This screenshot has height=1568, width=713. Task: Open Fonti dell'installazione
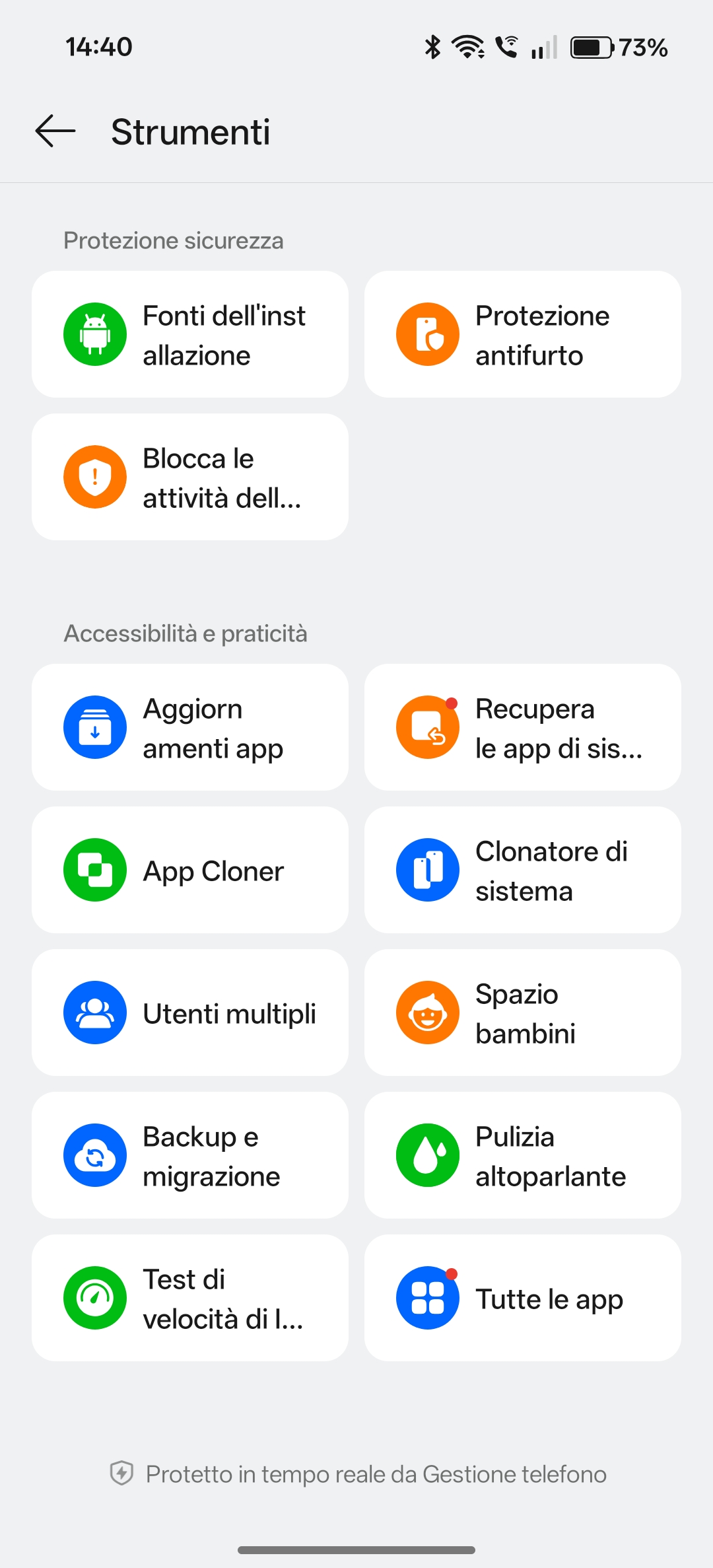[190, 335]
